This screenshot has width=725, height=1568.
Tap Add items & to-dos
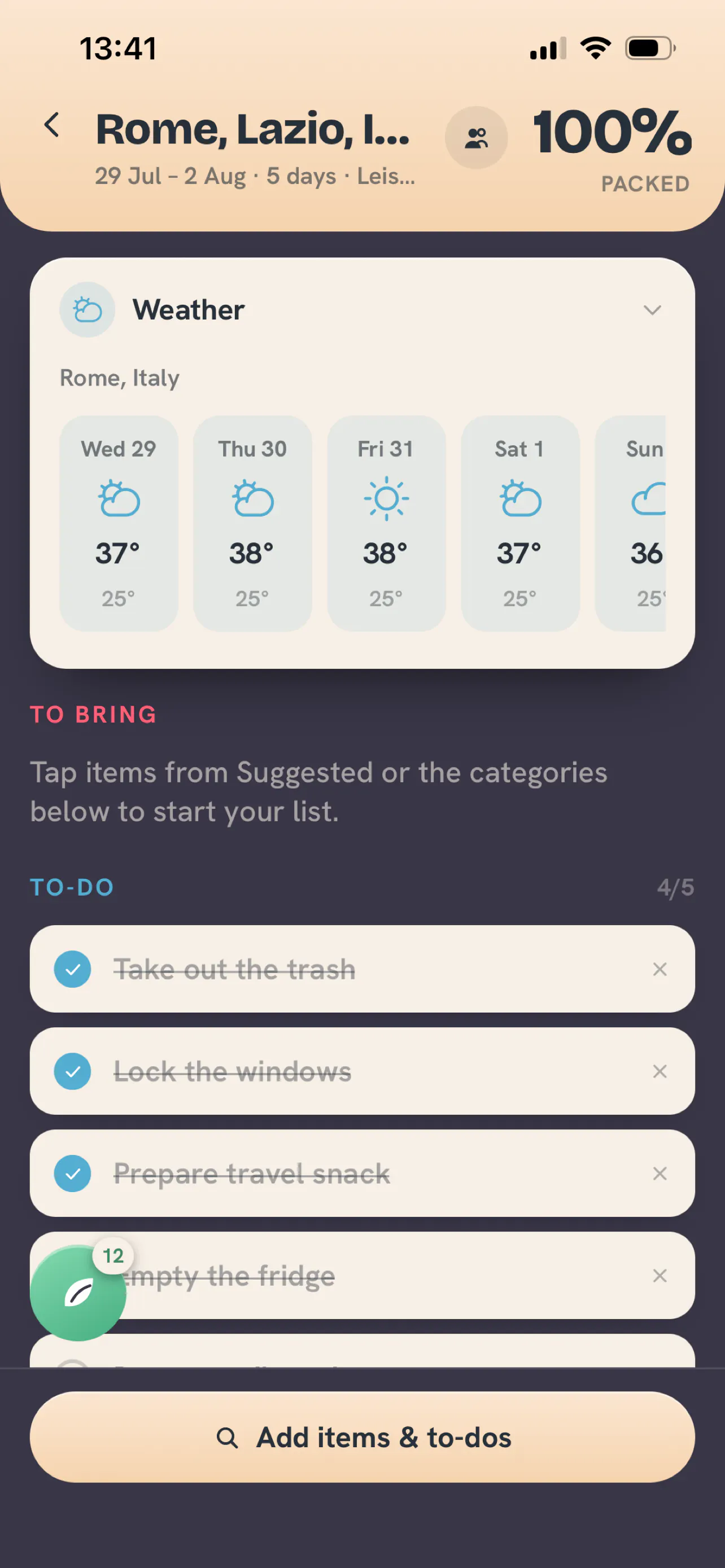coord(362,1437)
